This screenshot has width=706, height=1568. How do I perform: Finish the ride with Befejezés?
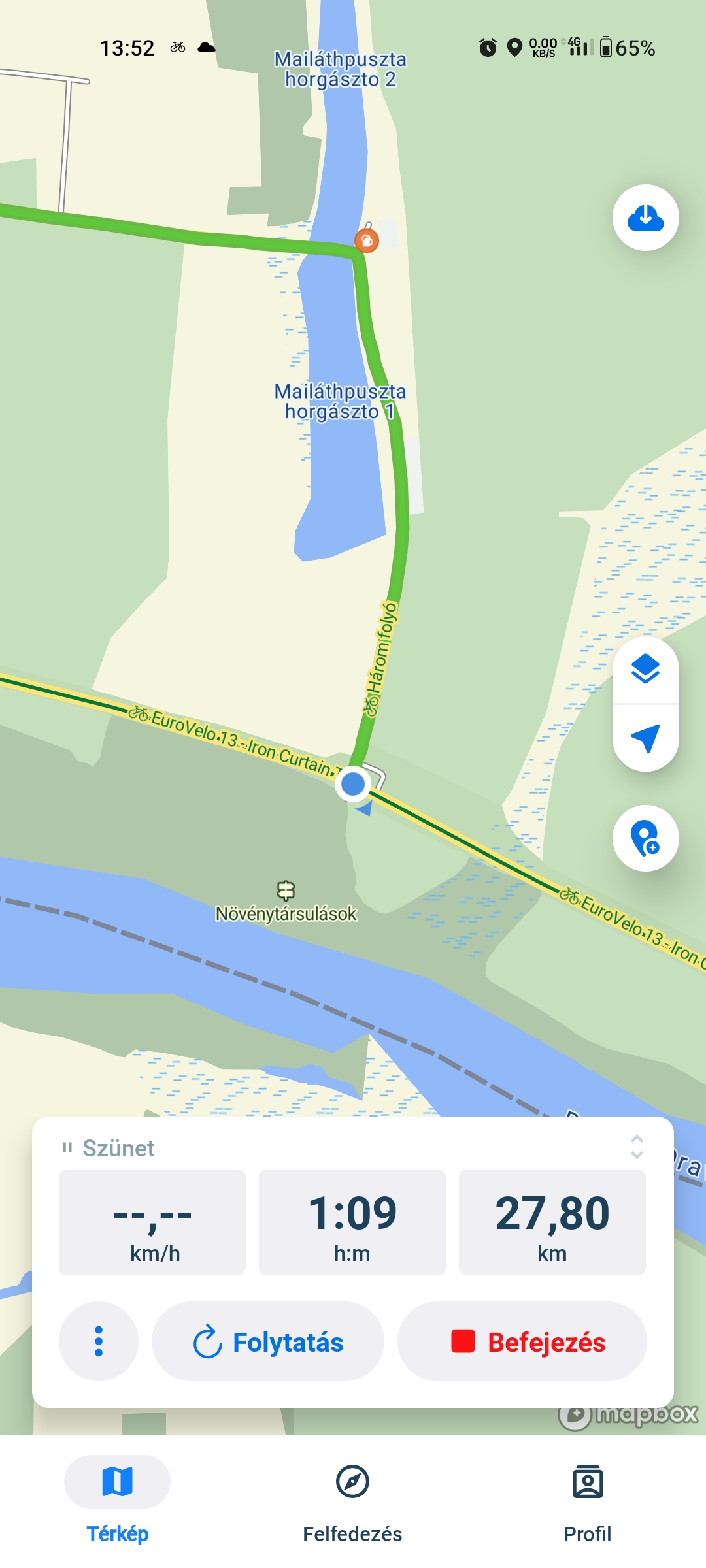[x=522, y=1342]
